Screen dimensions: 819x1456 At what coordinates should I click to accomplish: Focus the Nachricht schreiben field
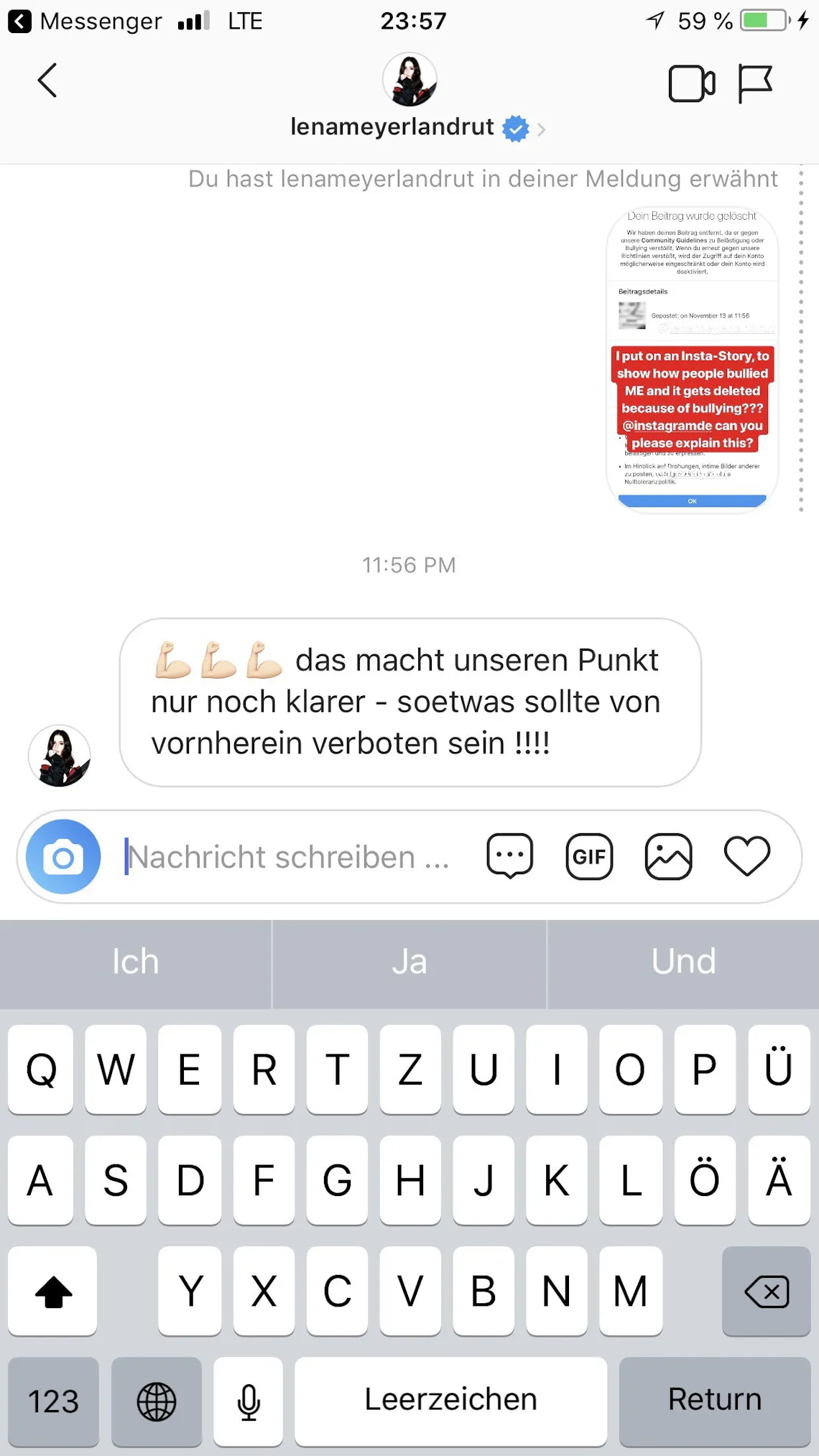pyautogui.click(x=287, y=857)
